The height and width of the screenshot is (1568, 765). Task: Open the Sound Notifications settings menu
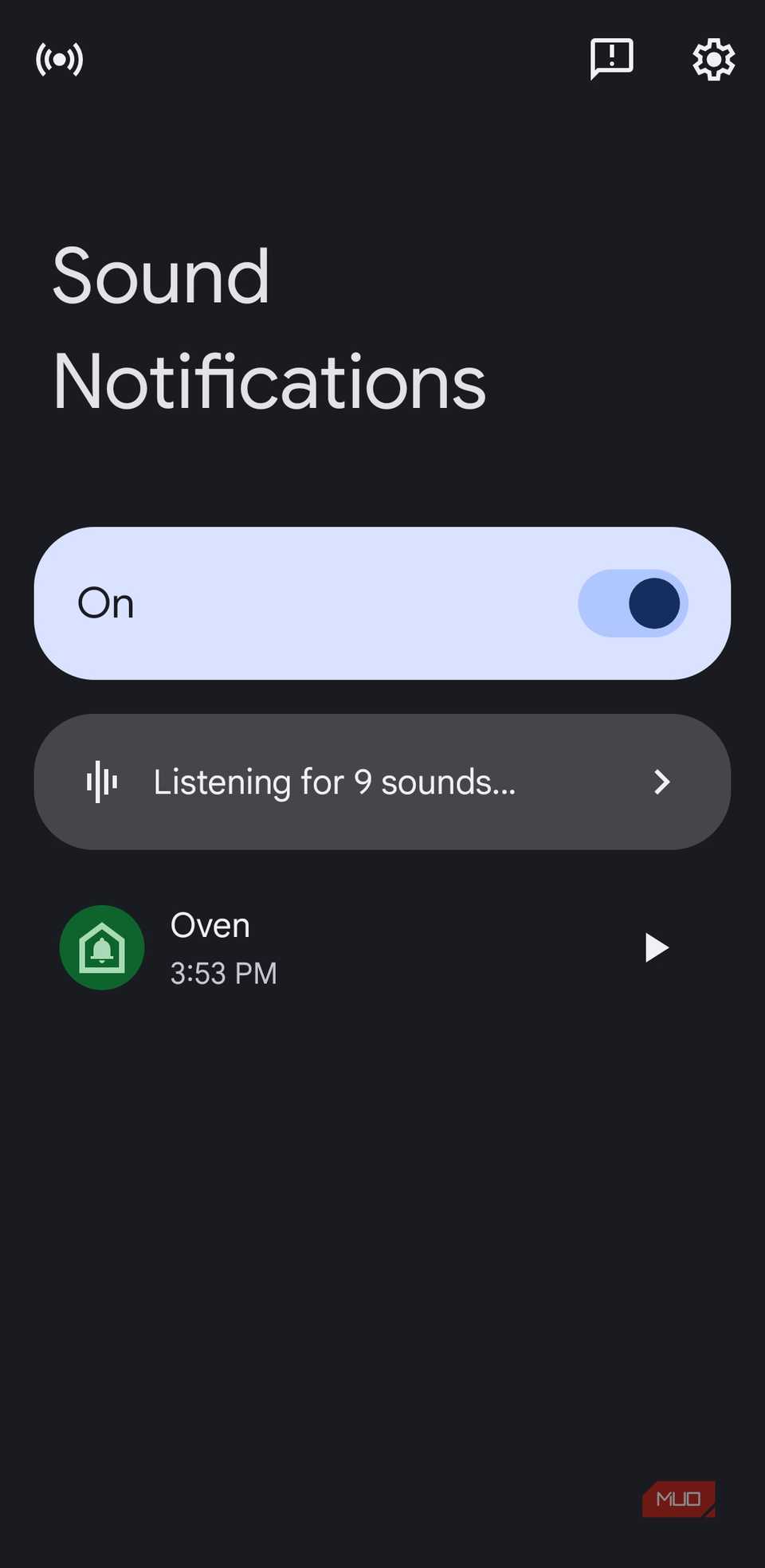[x=713, y=59]
